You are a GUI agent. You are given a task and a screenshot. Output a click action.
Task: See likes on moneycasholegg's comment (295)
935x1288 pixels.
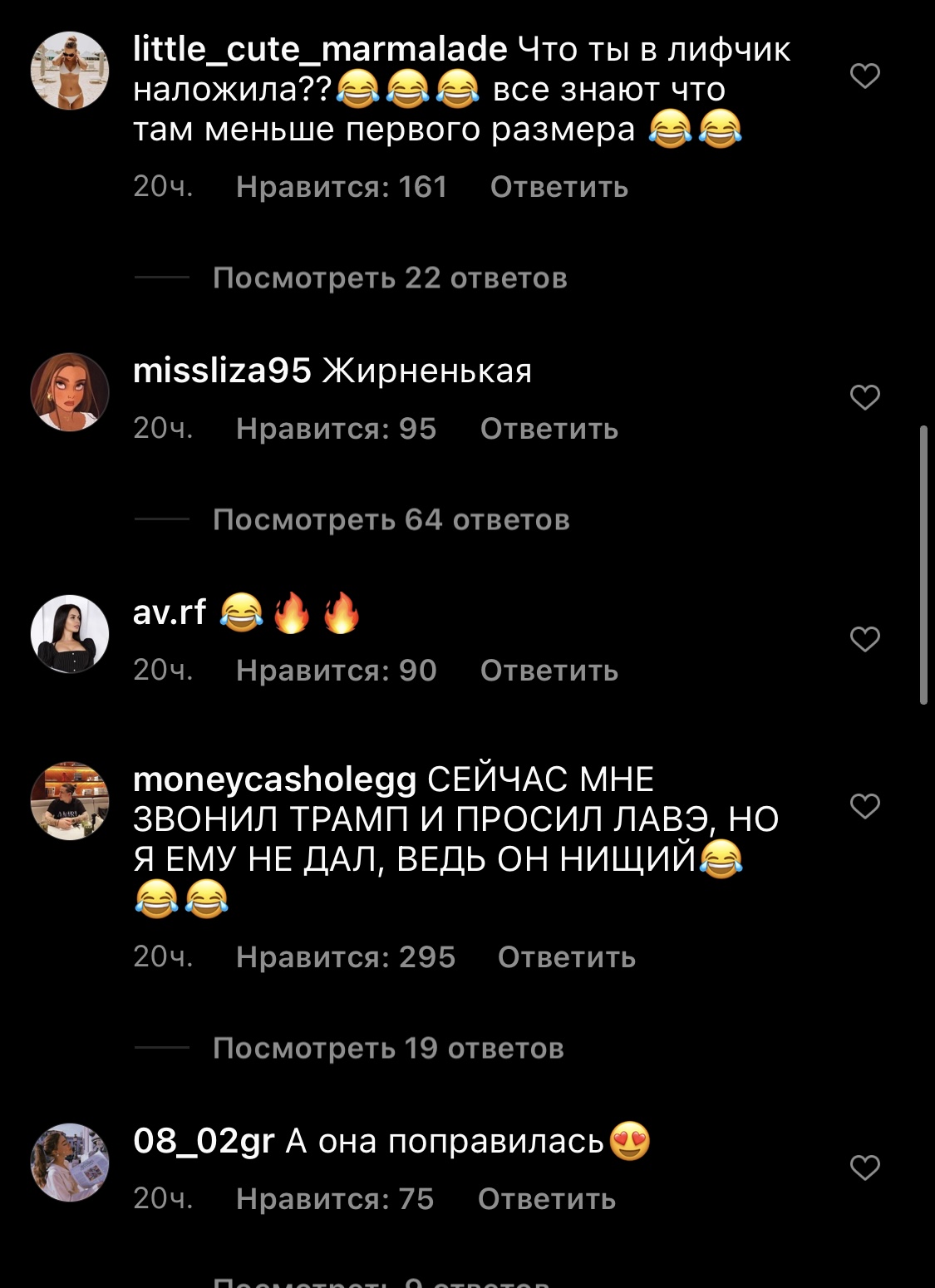[345, 957]
